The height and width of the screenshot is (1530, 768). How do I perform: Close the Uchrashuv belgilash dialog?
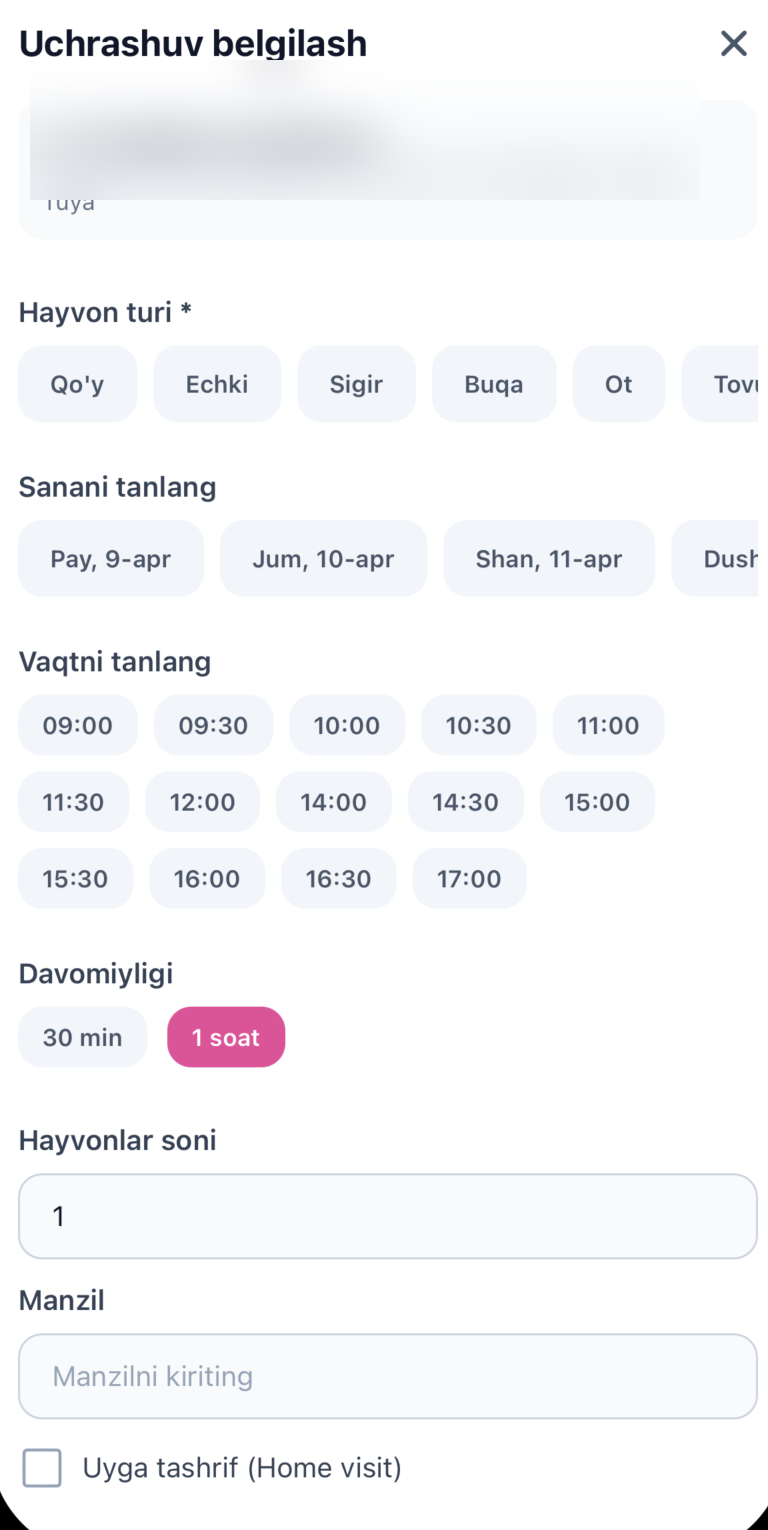[733, 43]
